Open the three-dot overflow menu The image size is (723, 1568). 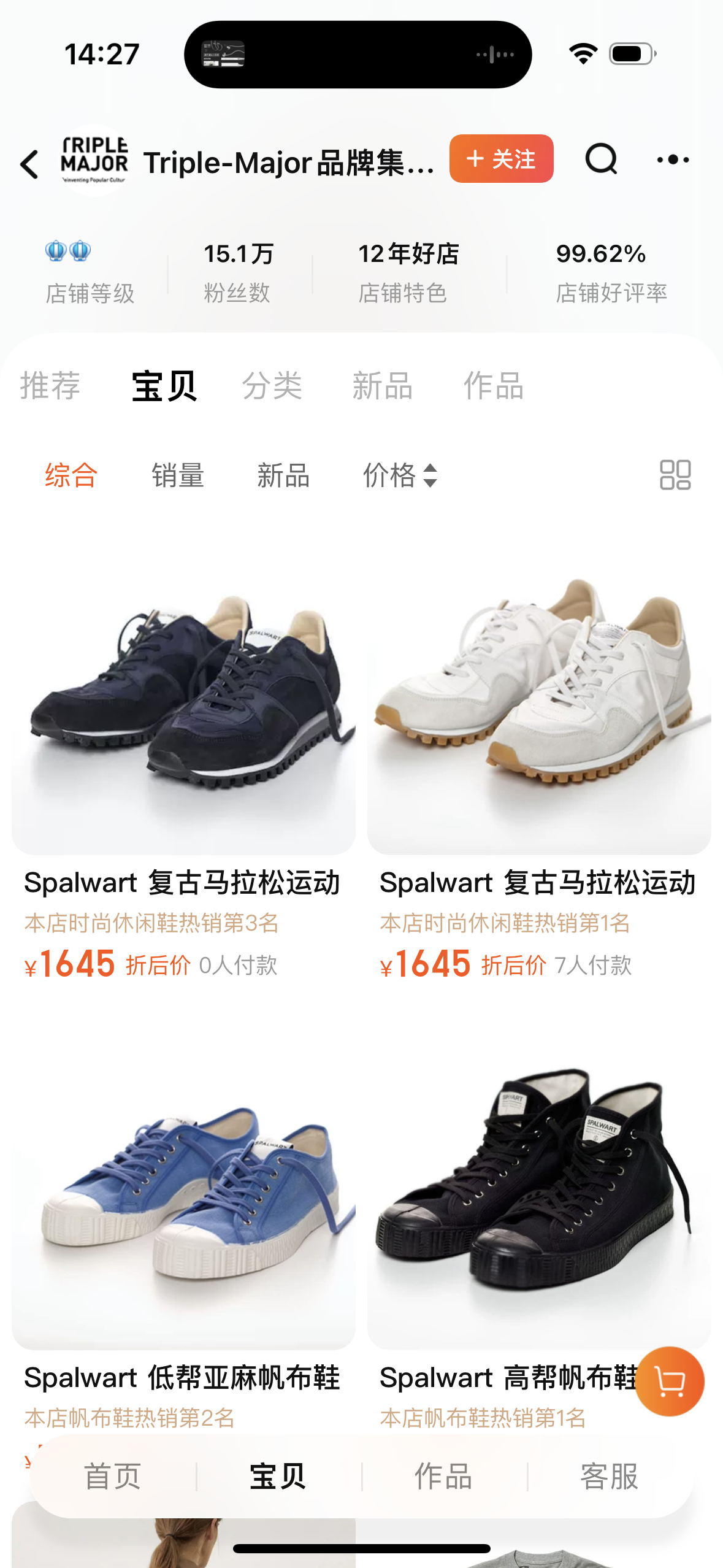(x=673, y=159)
